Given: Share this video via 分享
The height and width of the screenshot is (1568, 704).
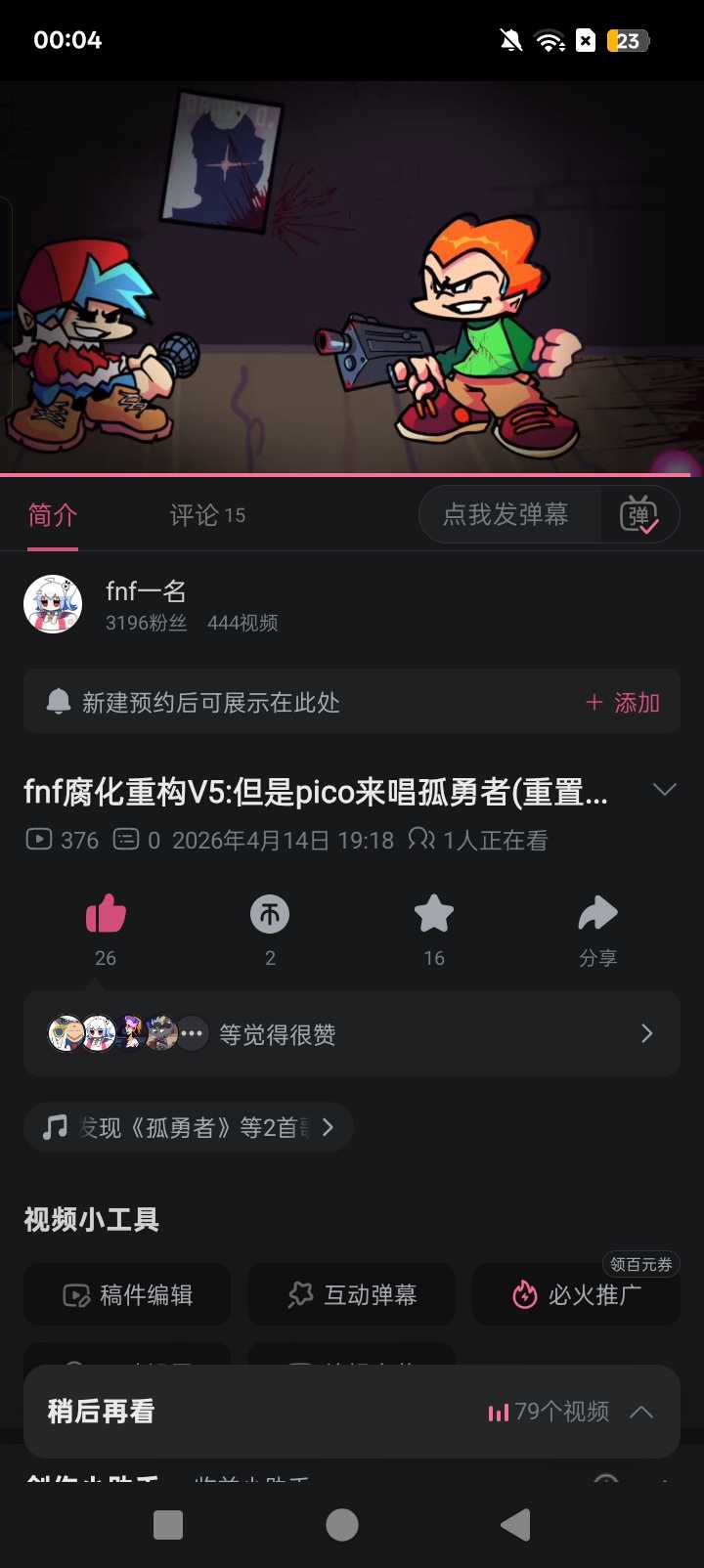Looking at the screenshot, I should [x=597, y=915].
